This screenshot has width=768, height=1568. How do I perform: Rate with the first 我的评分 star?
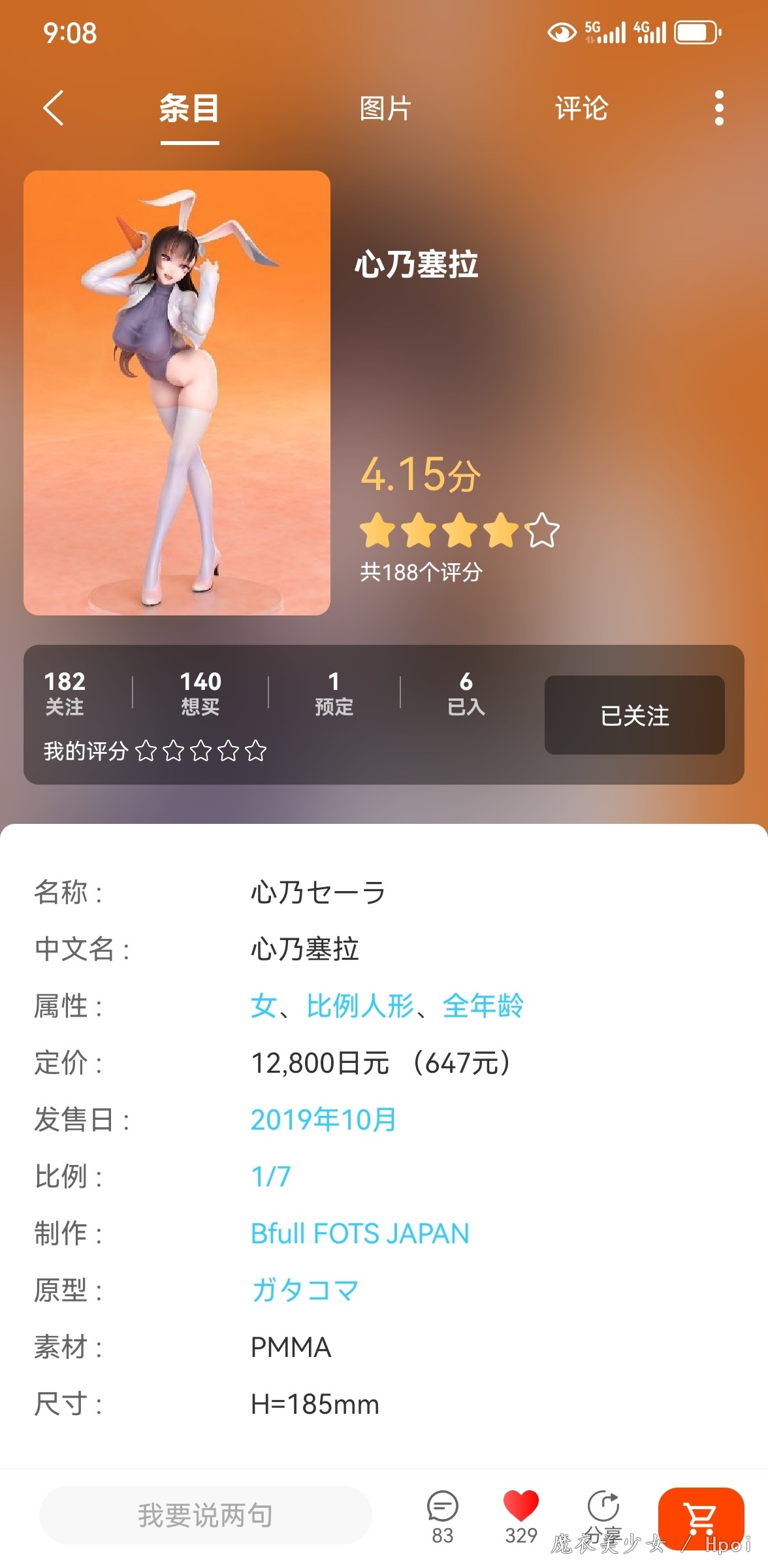[146, 751]
